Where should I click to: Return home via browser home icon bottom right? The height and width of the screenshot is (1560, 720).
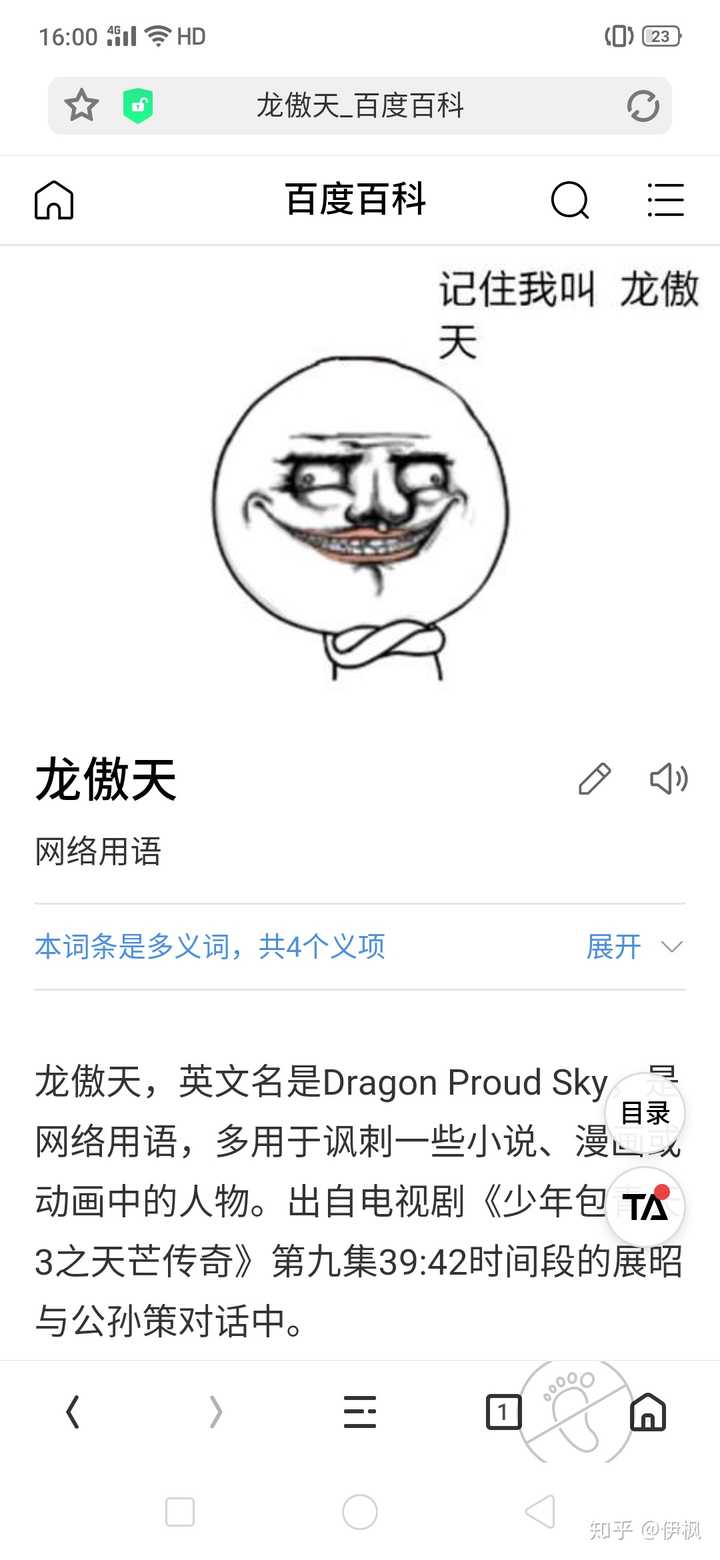coord(647,1412)
